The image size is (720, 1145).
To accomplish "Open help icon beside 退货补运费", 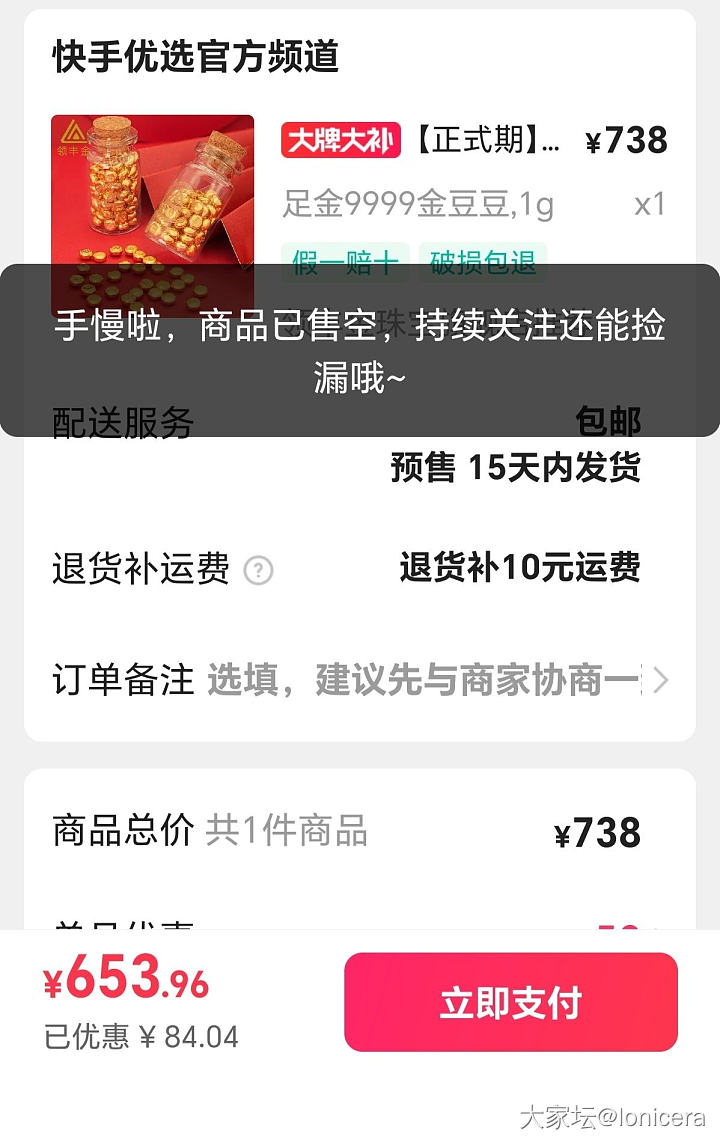I will [x=259, y=570].
